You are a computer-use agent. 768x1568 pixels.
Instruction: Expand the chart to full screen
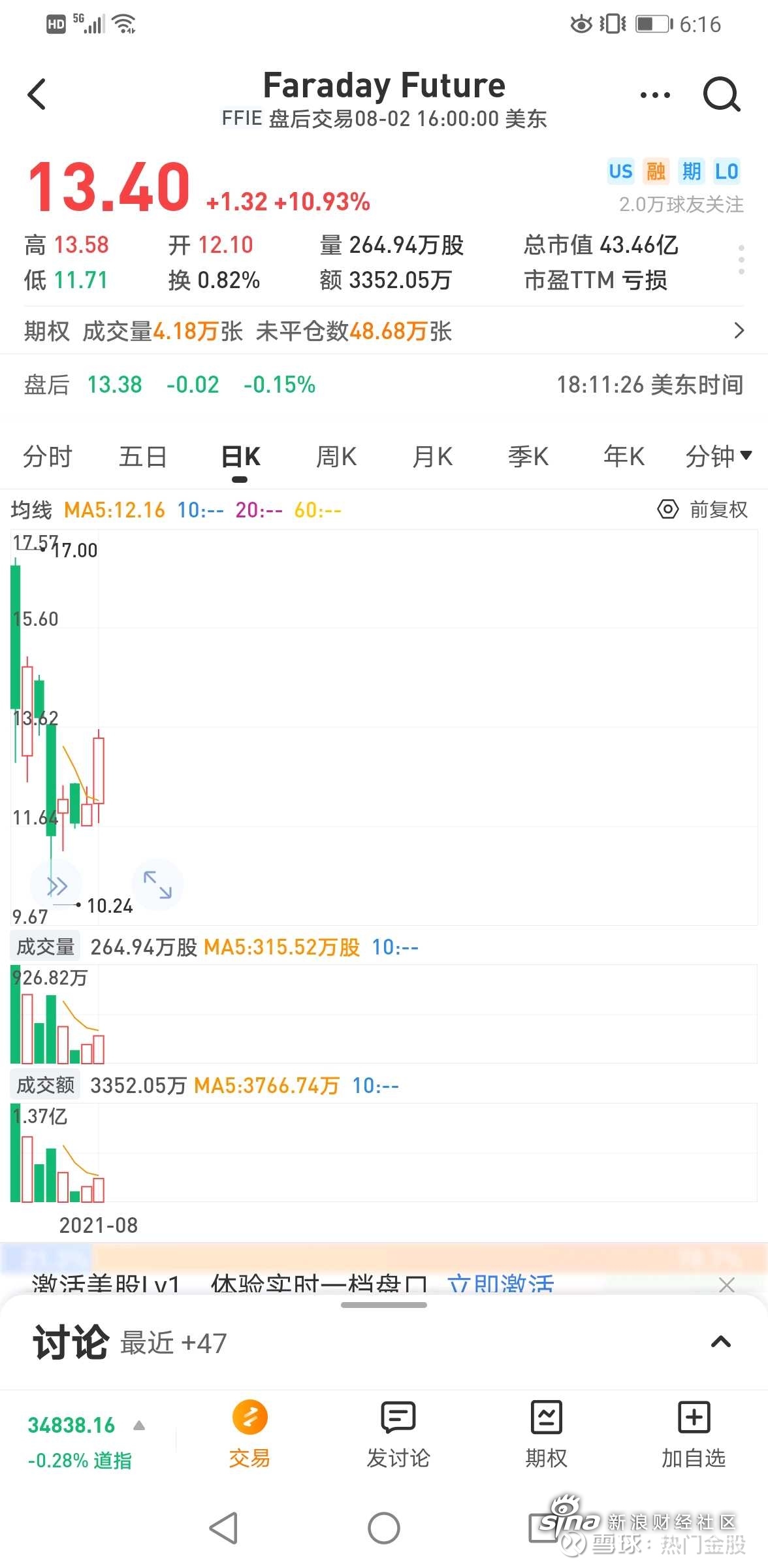157,885
